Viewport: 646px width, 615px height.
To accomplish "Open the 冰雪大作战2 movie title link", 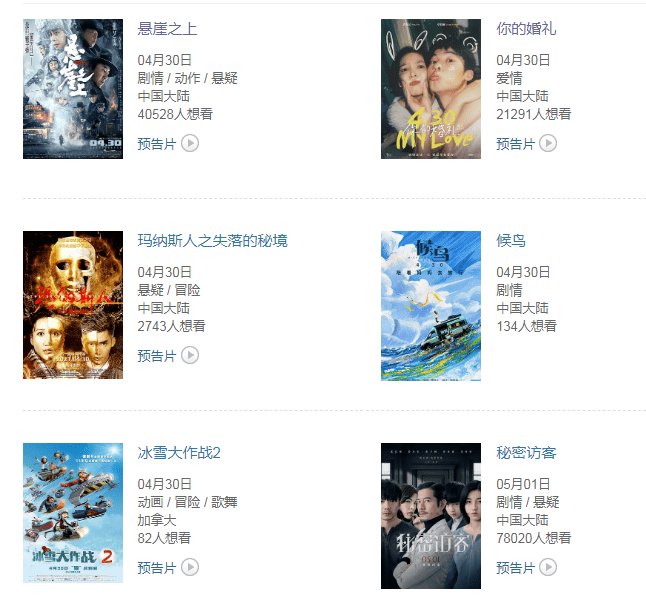I will (x=179, y=453).
